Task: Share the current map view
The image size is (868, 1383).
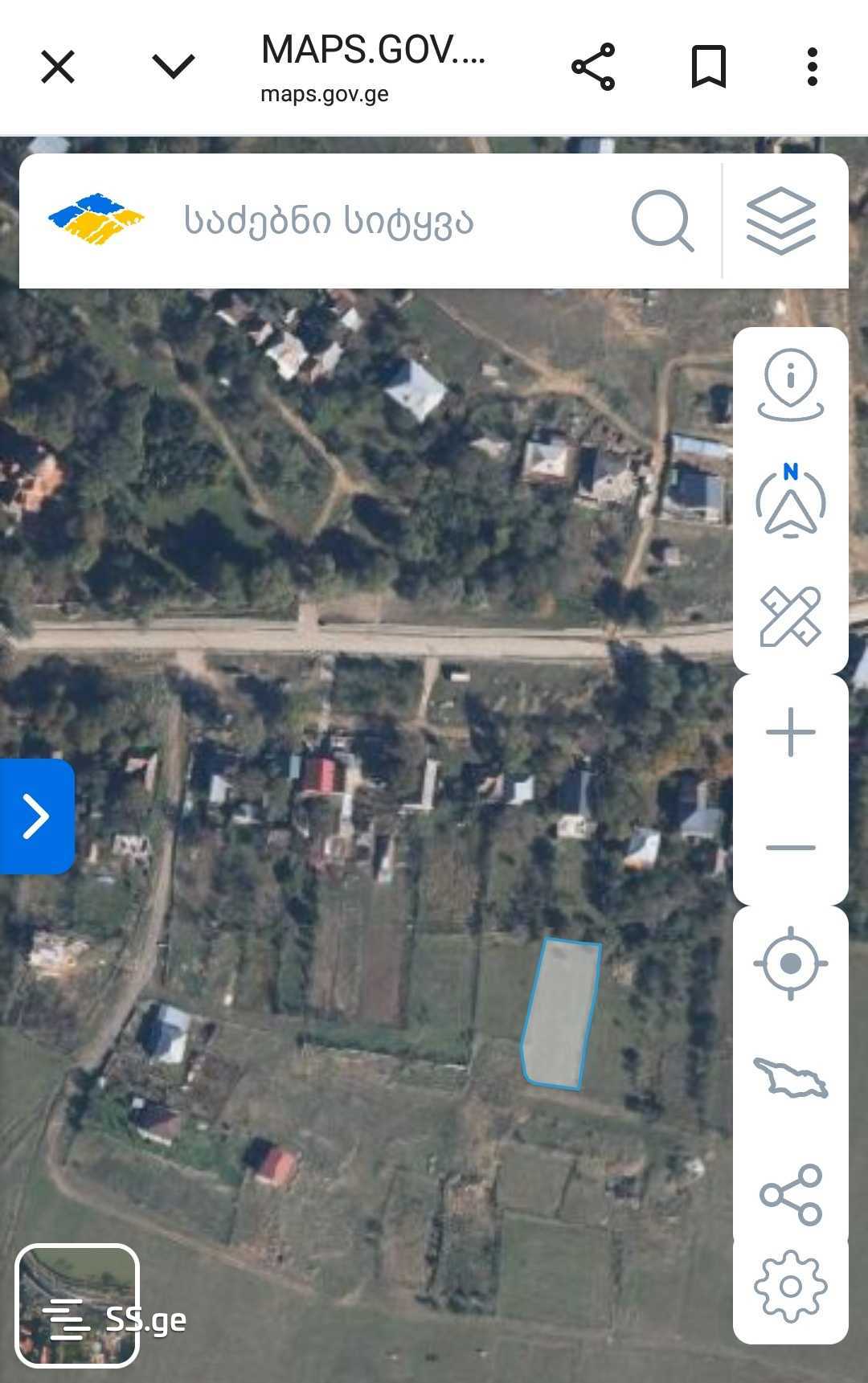Action: click(x=790, y=1194)
